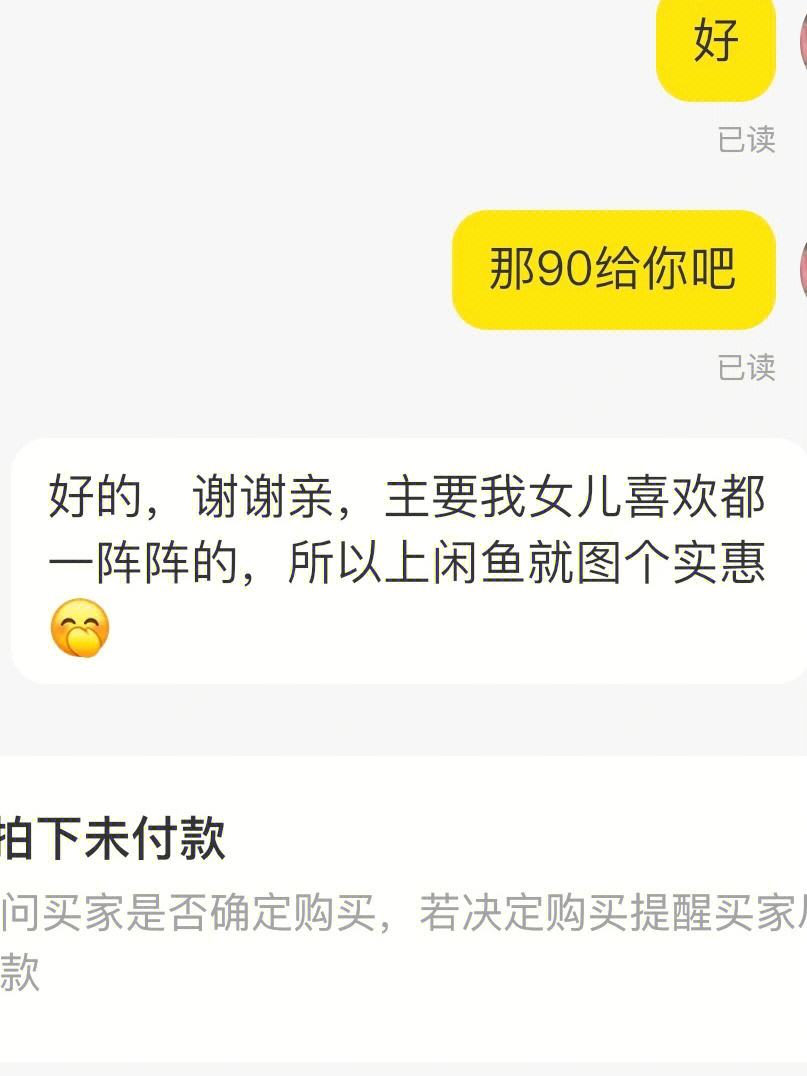Open the 拍下未付款 reminder card

404,908
